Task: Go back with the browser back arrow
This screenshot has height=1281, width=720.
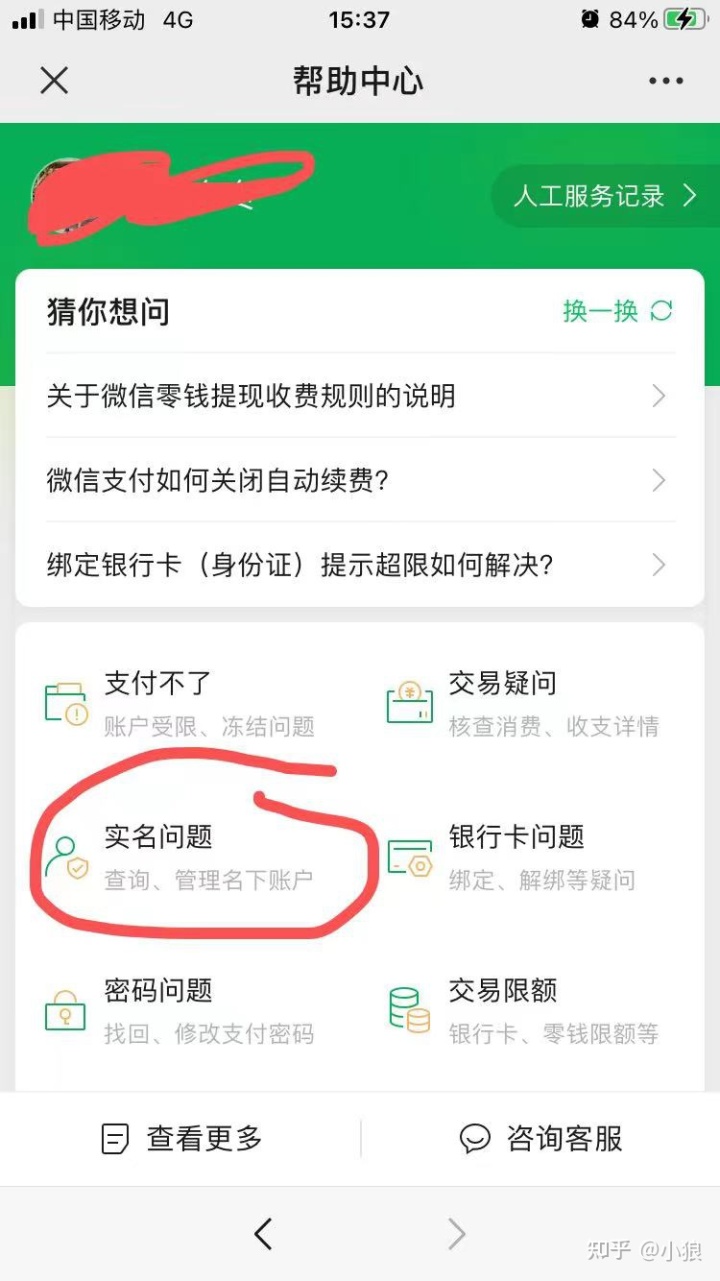Action: 263,1234
